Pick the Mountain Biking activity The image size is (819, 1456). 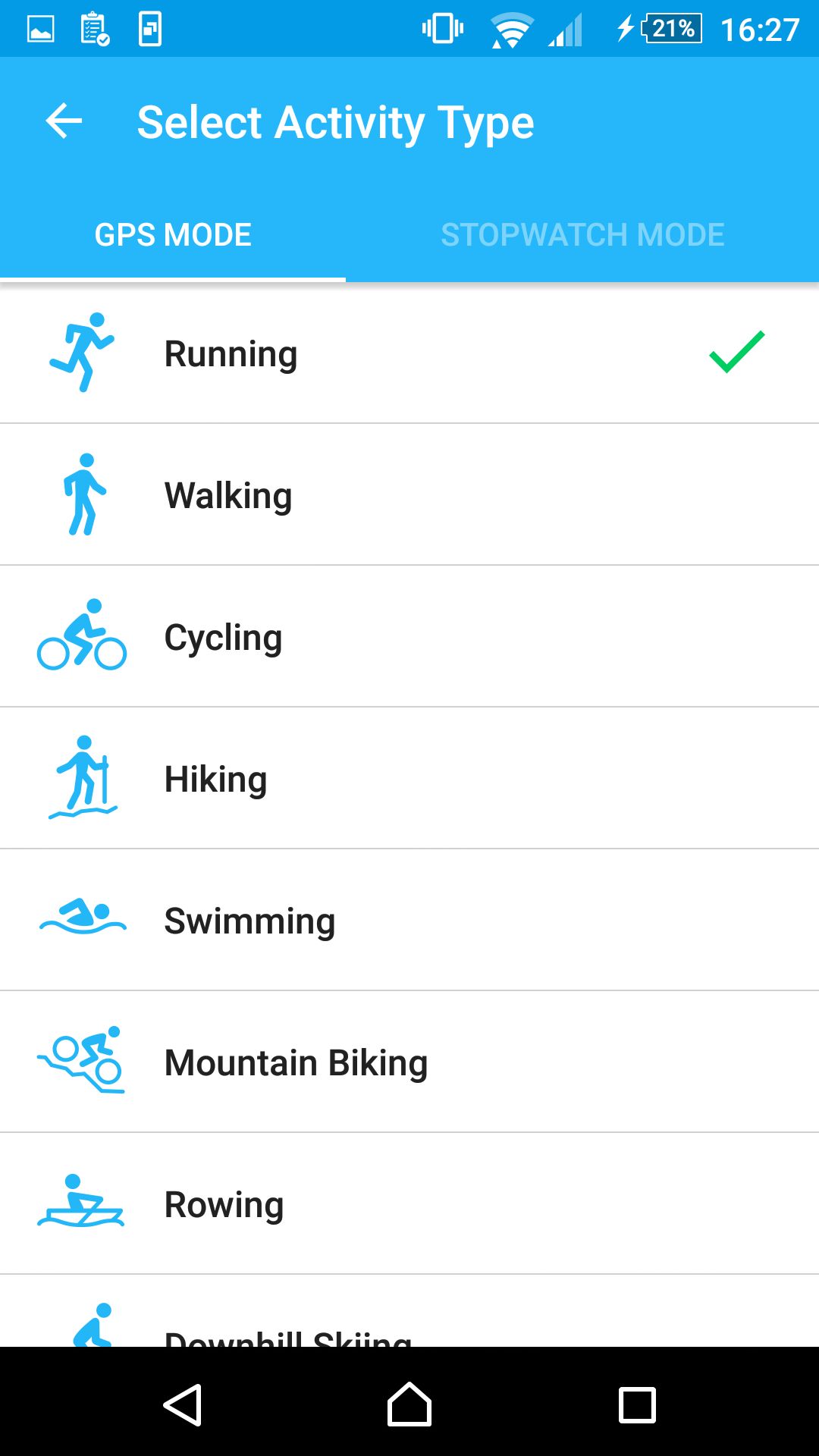(x=409, y=1062)
